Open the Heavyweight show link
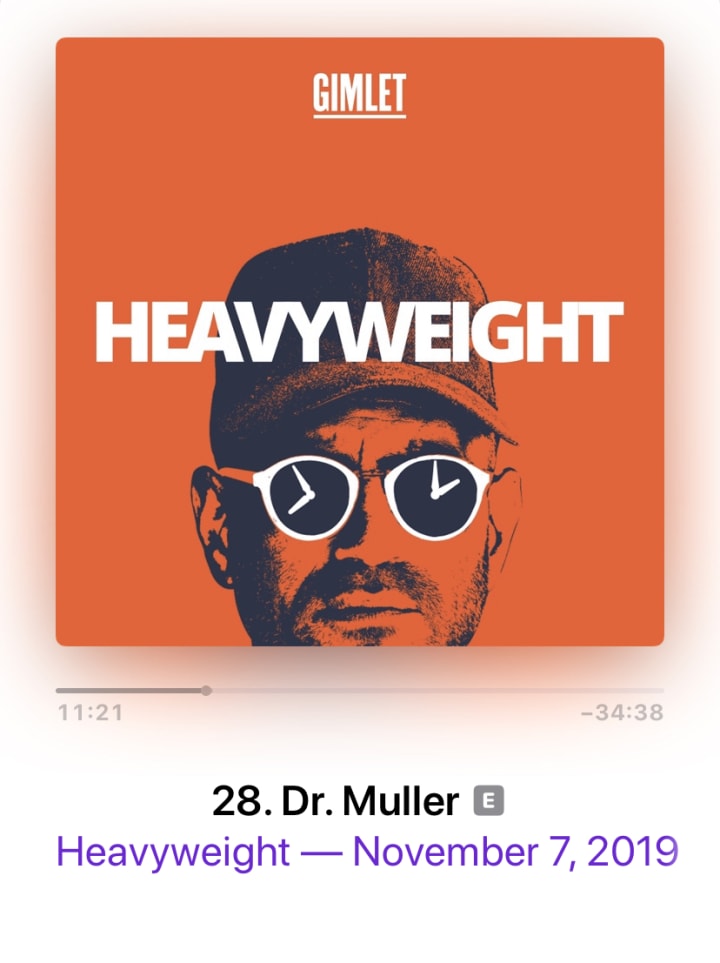The width and height of the screenshot is (720, 963). point(367,852)
